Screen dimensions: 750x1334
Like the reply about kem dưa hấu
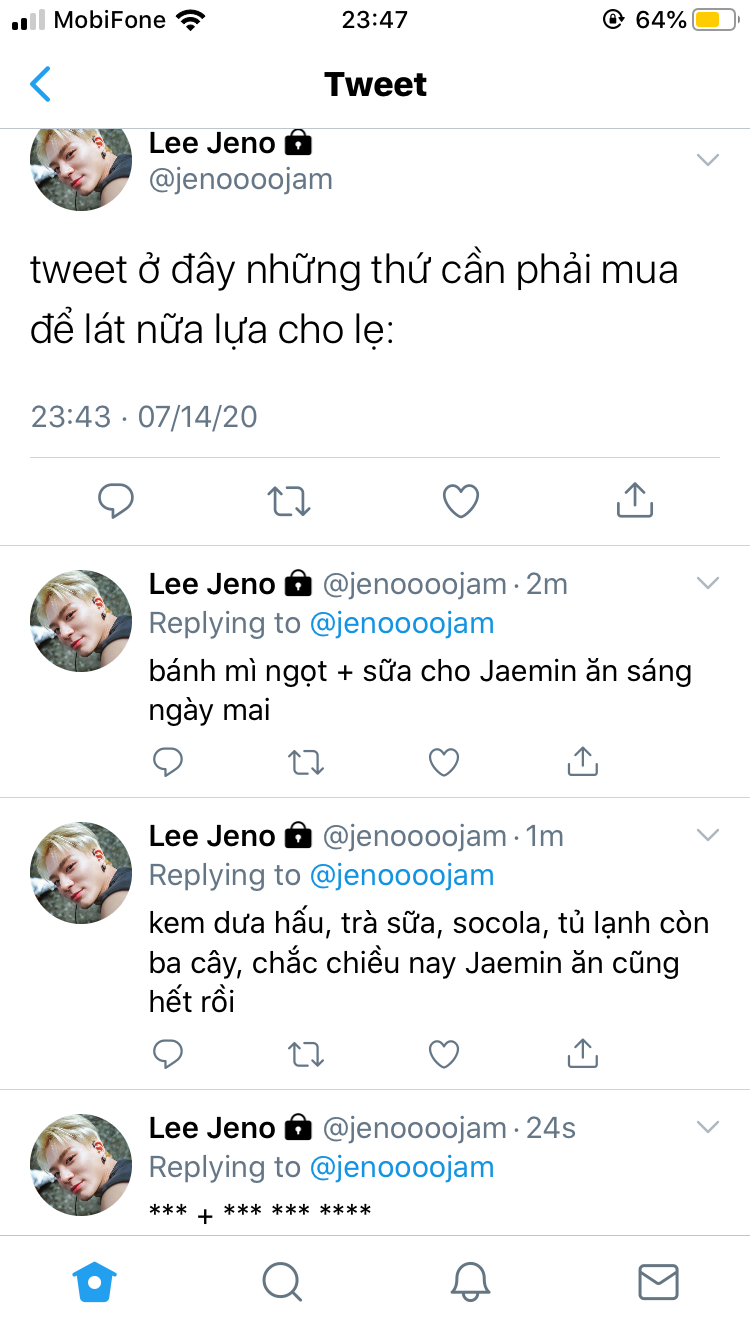[443, 1053]
